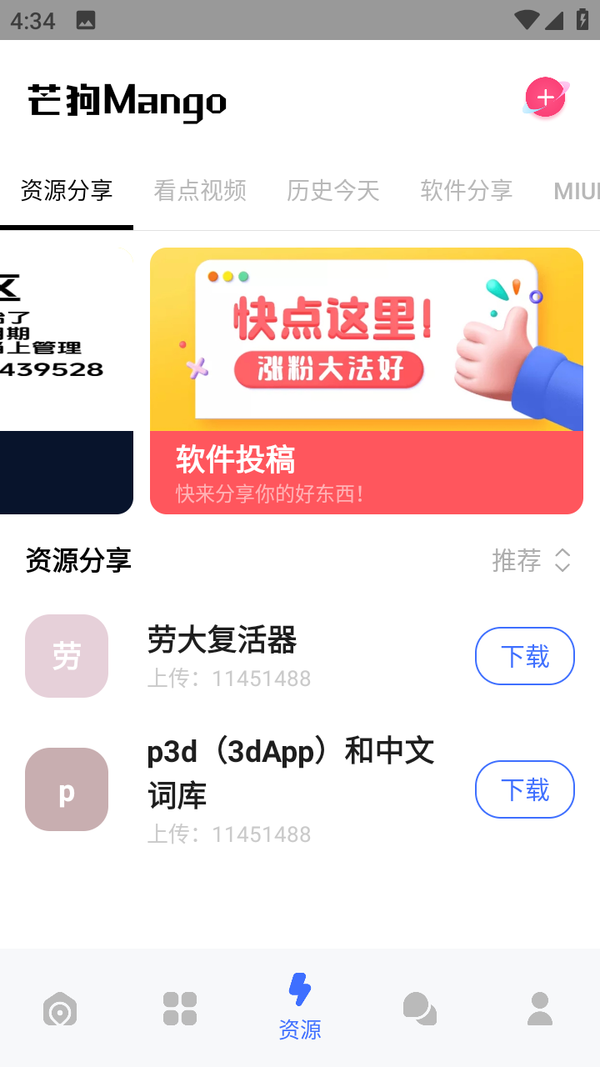Select the 资源分享 top tab

coord(66,190)
